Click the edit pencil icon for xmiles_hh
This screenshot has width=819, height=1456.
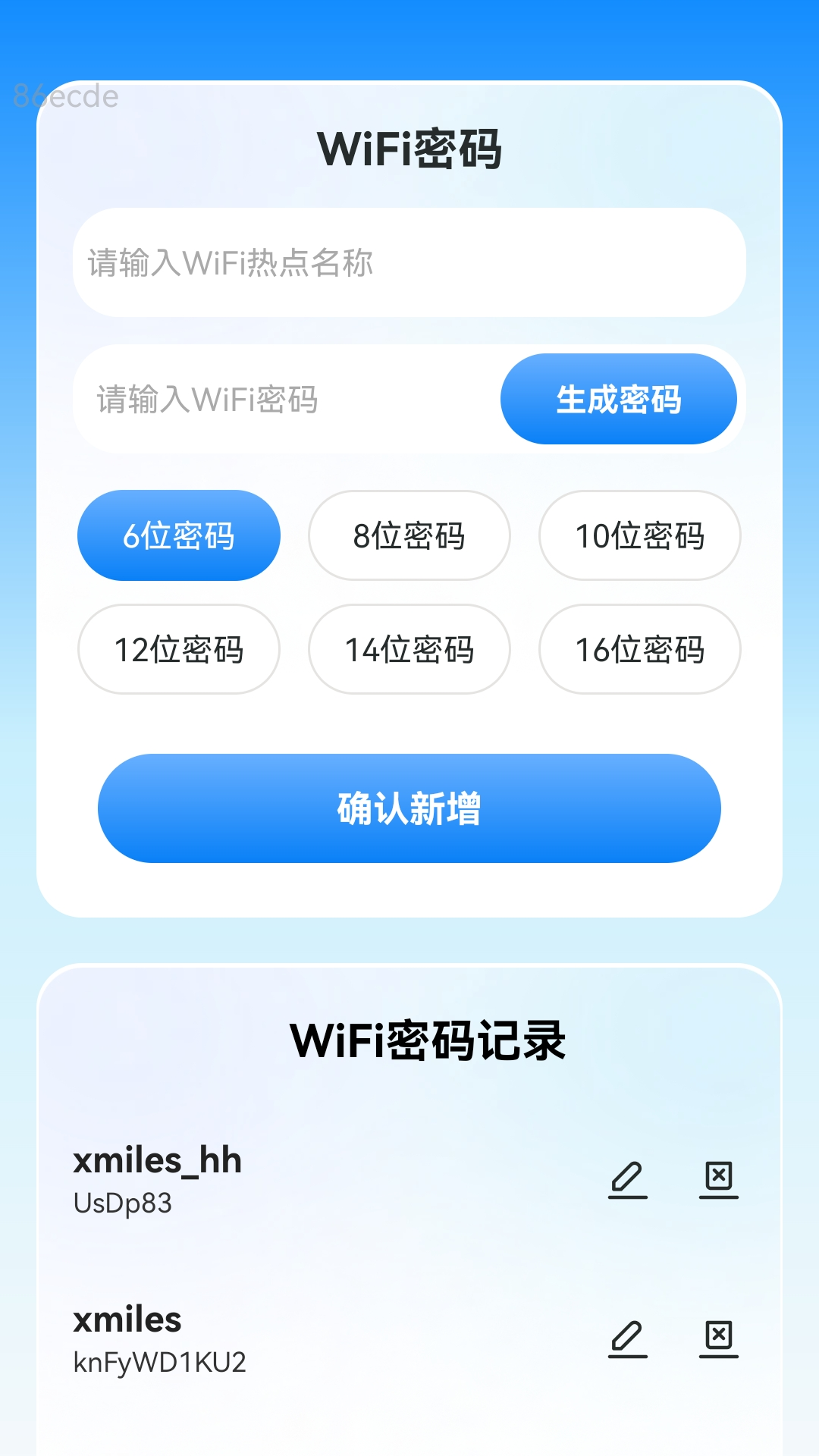(626, 1178)
